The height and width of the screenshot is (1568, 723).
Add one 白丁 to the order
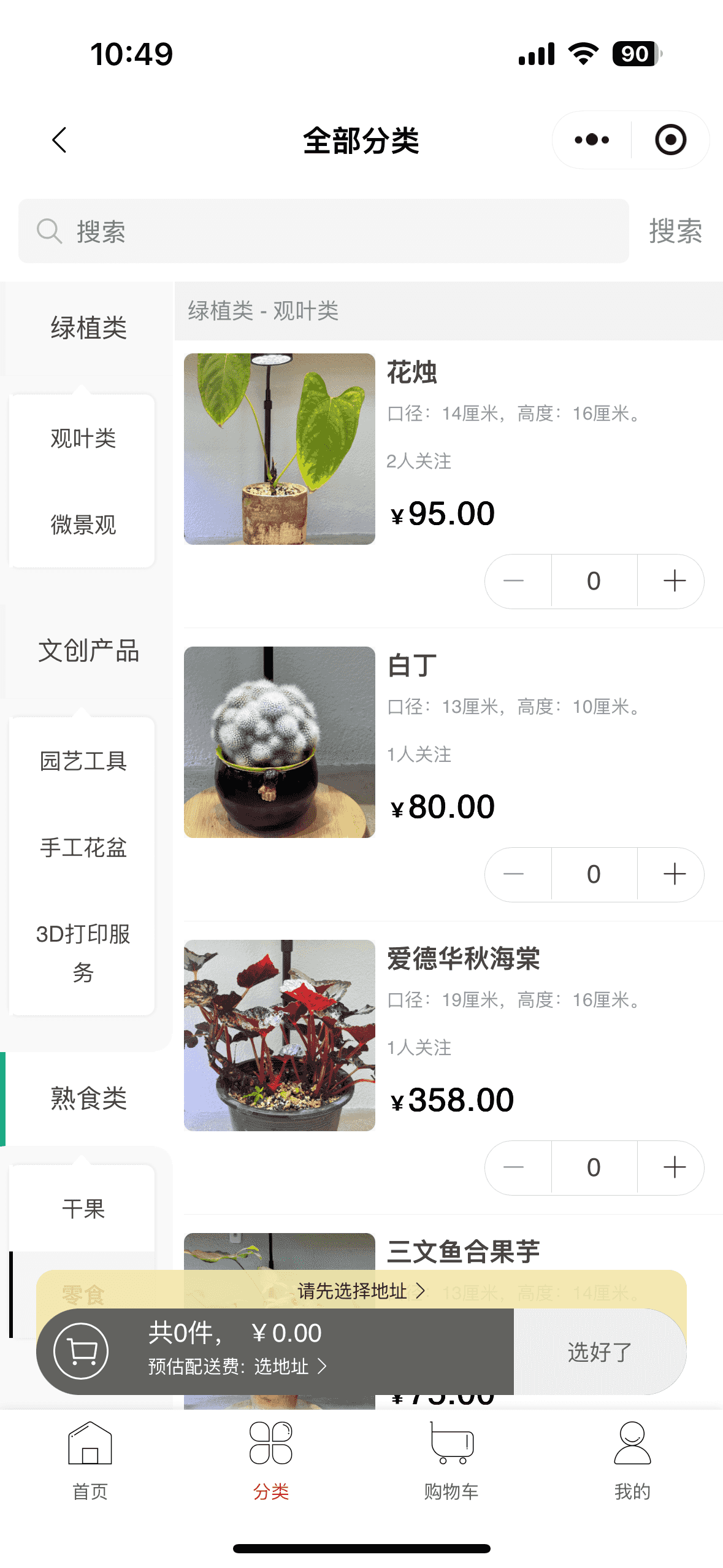[674, 874]
